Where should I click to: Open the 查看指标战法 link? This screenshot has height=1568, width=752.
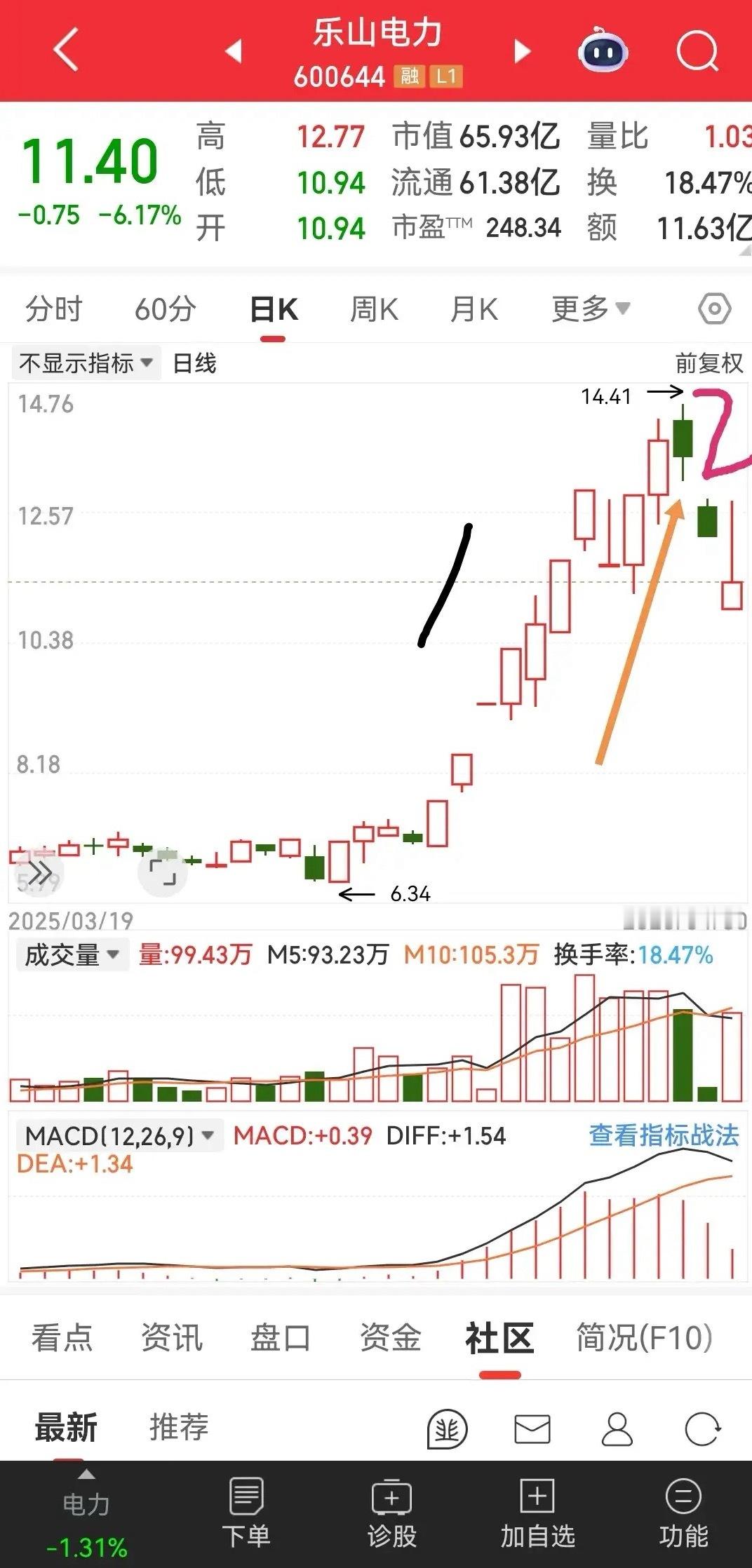tap(663, 1135)
